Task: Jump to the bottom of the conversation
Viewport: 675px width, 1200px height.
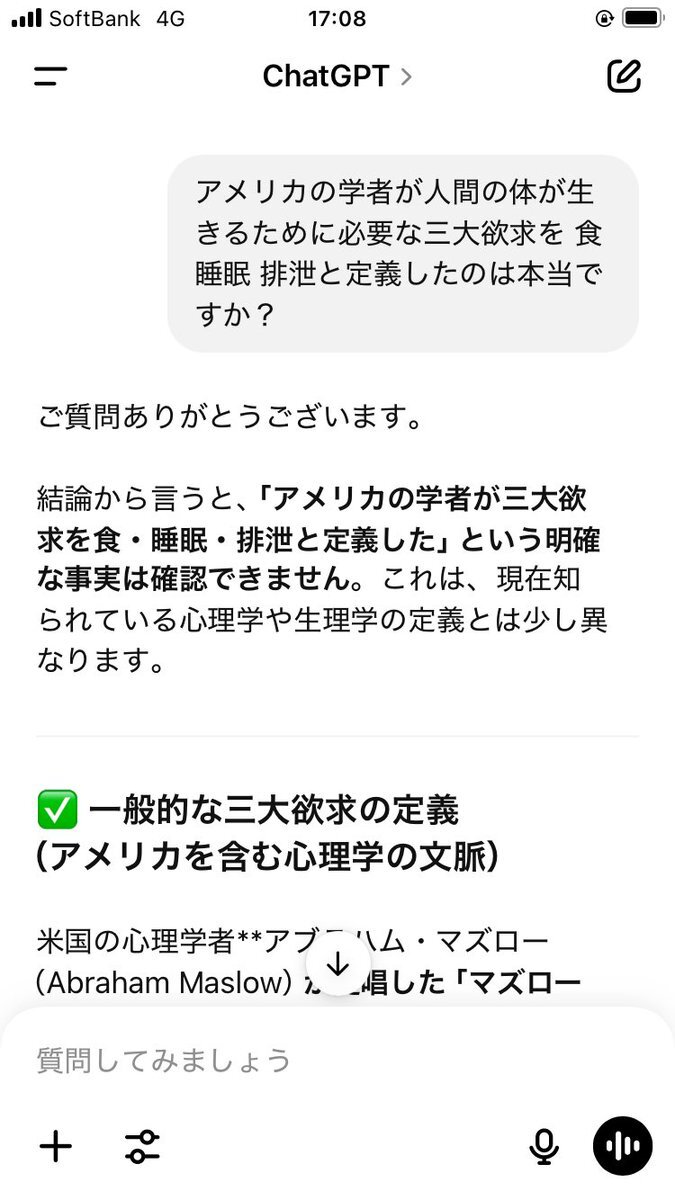Action: pyautogui.click(x=338, y=964)
